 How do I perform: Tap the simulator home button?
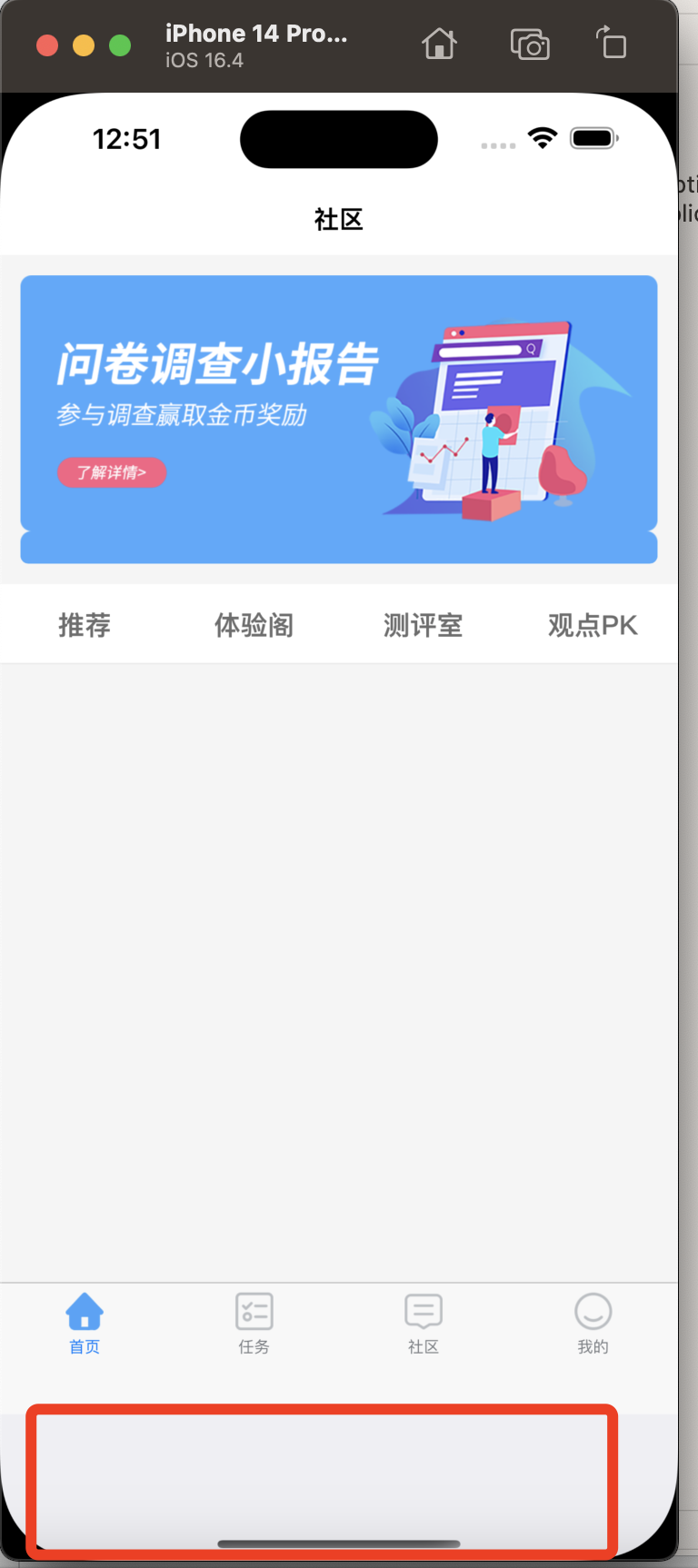point(439,44)
